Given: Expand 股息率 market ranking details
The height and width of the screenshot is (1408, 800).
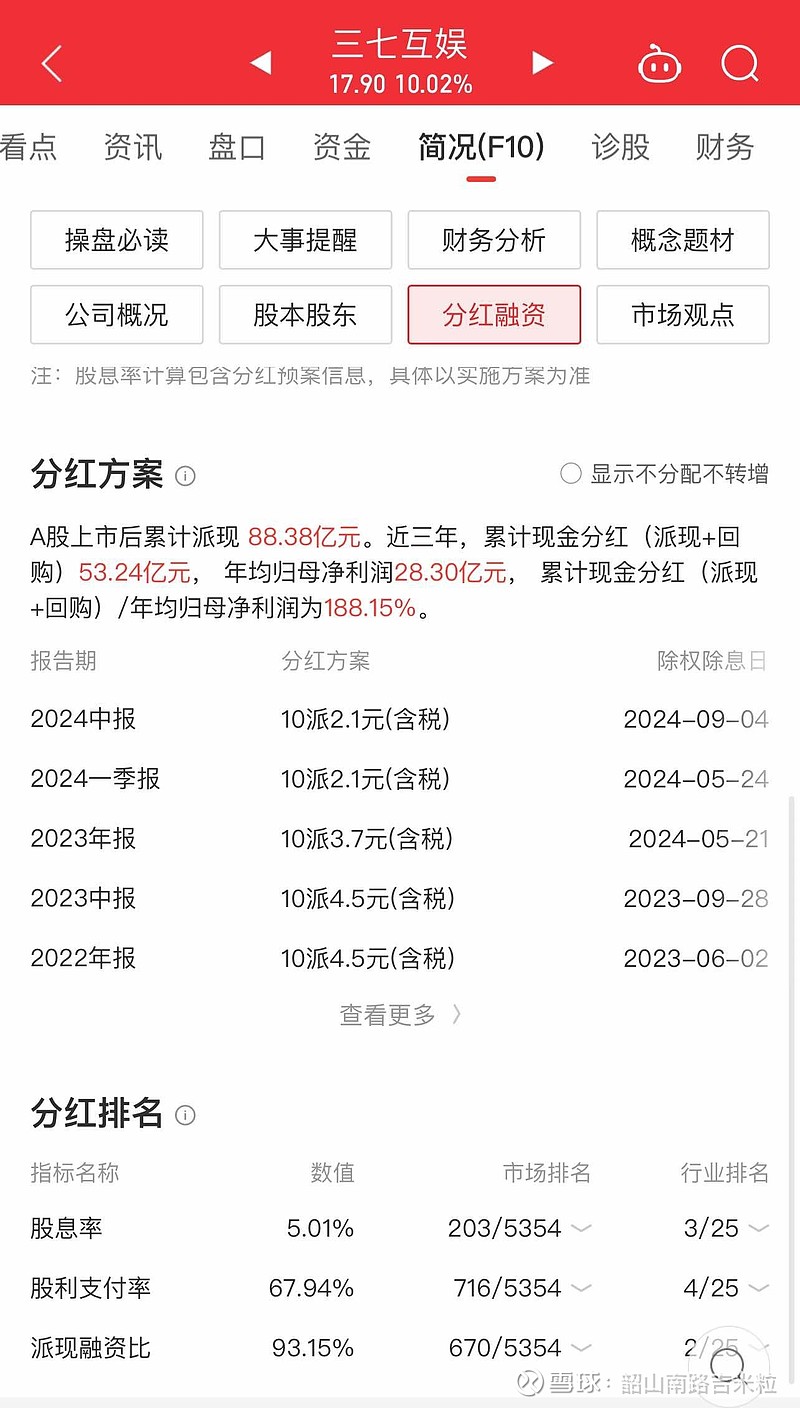Looking at the screenshot, I should [x=583, y=1229].
